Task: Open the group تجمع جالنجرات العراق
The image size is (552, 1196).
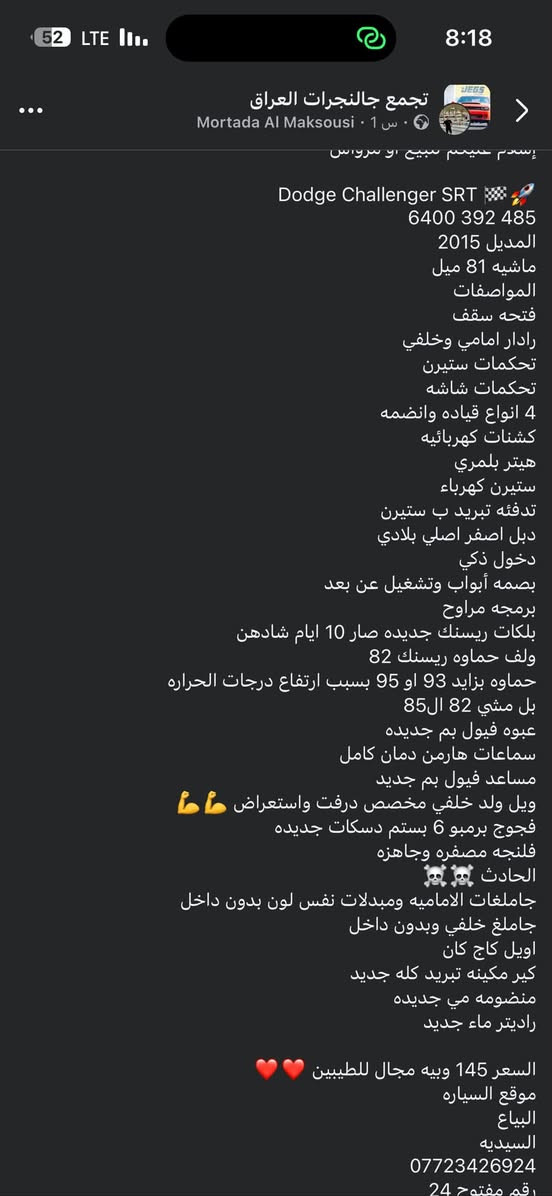Action: point(339,98)
